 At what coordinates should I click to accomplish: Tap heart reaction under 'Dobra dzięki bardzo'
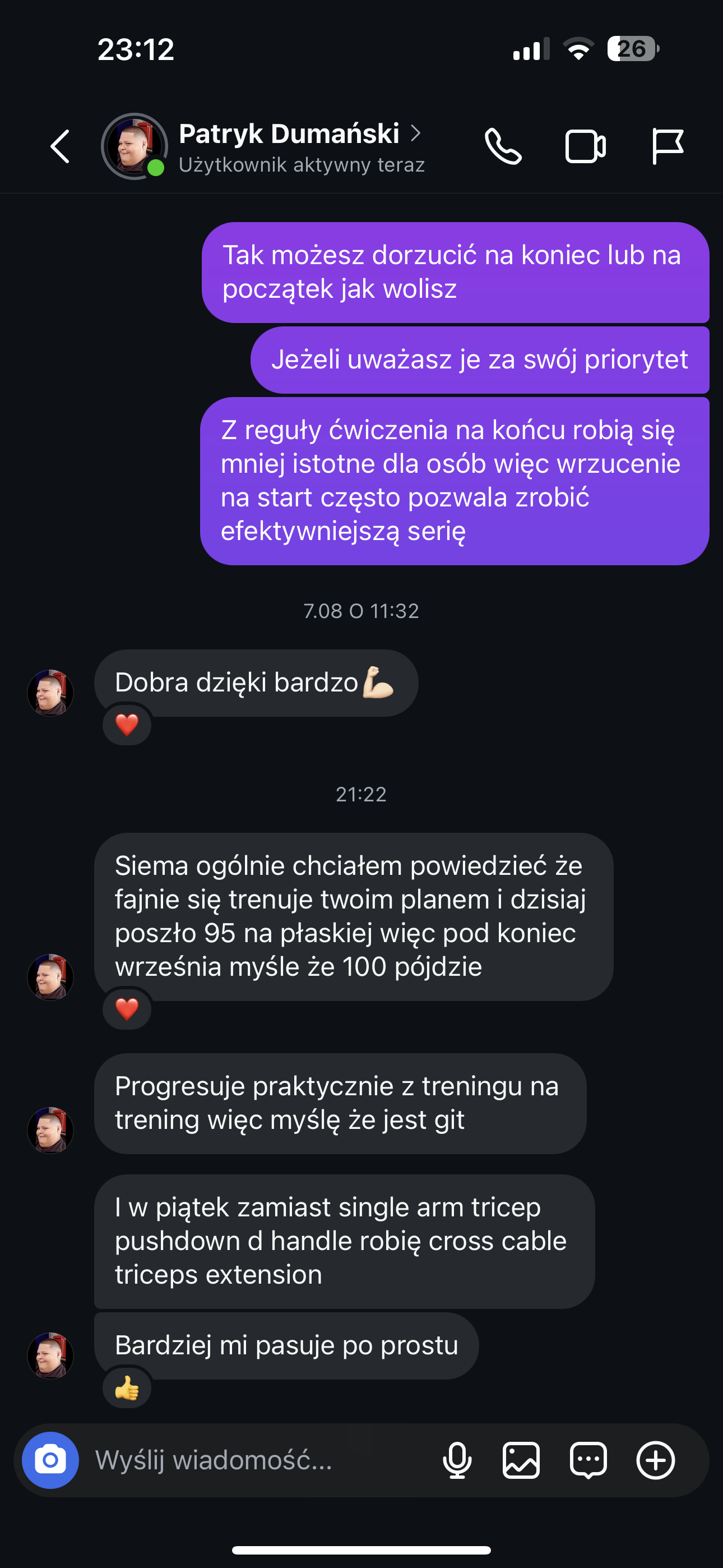pyautogui.click(x=127, y=725)
